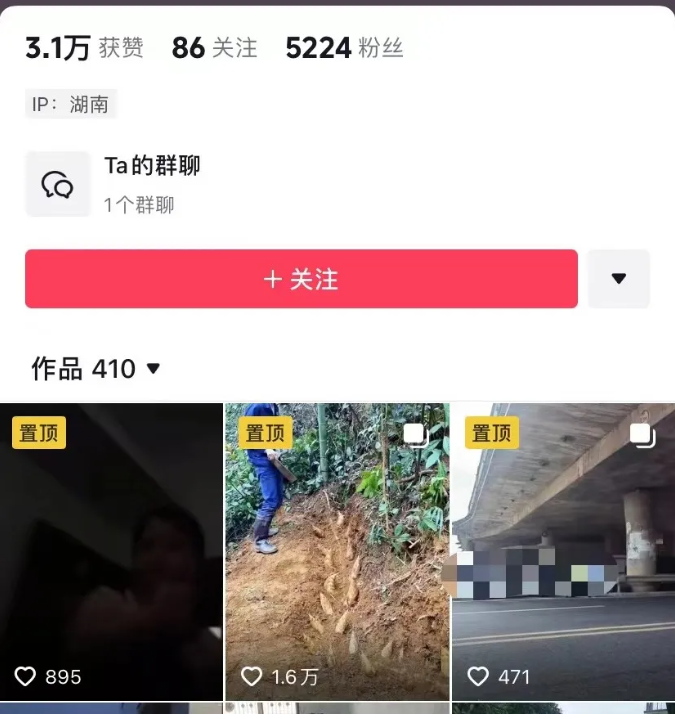This screenshot has height=719, width=675.
Task: Open pinned bridge post with 471 likes
Action: point(563,552)
